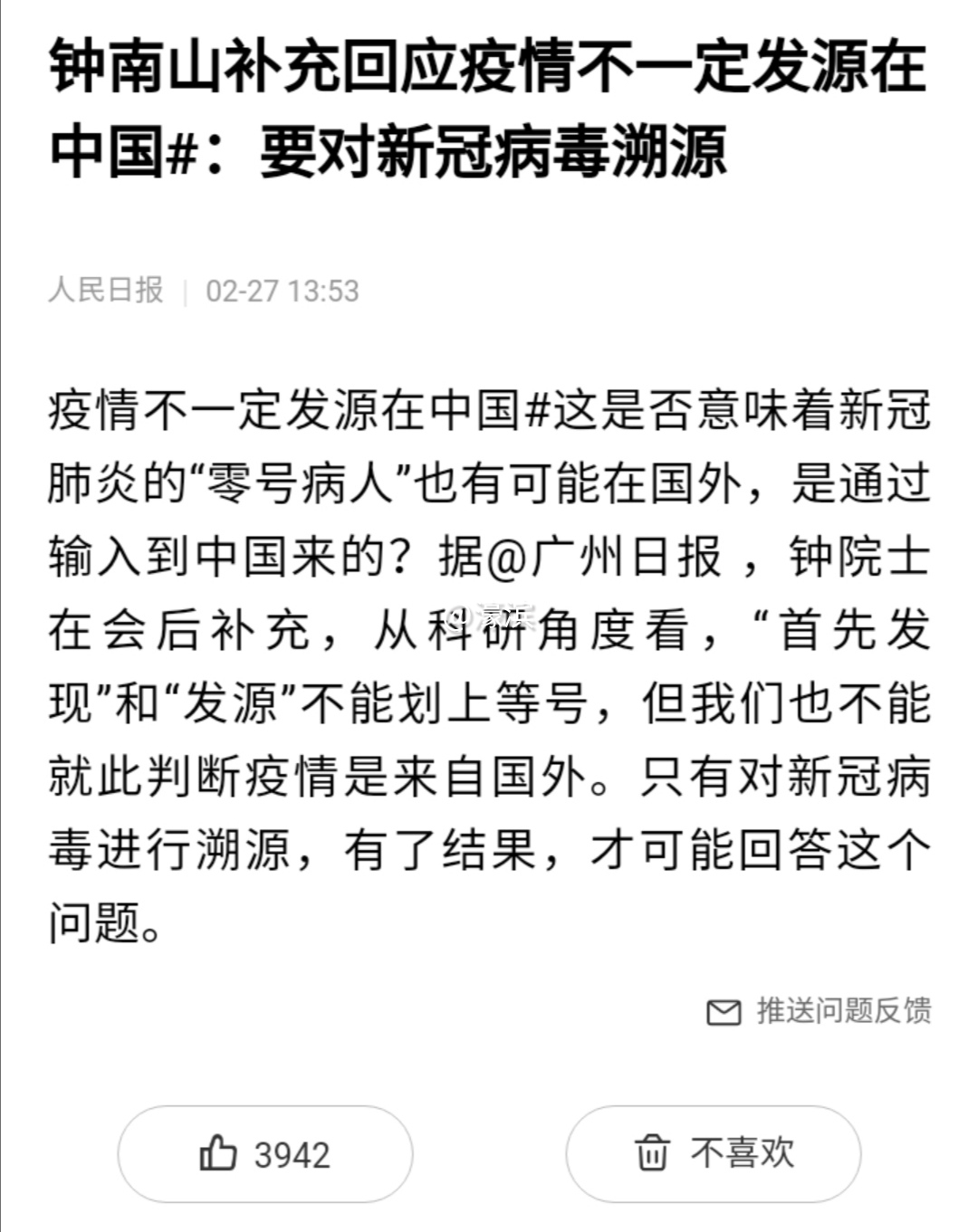Click the trash icon on 不喜欢 button

(652, 1152)
